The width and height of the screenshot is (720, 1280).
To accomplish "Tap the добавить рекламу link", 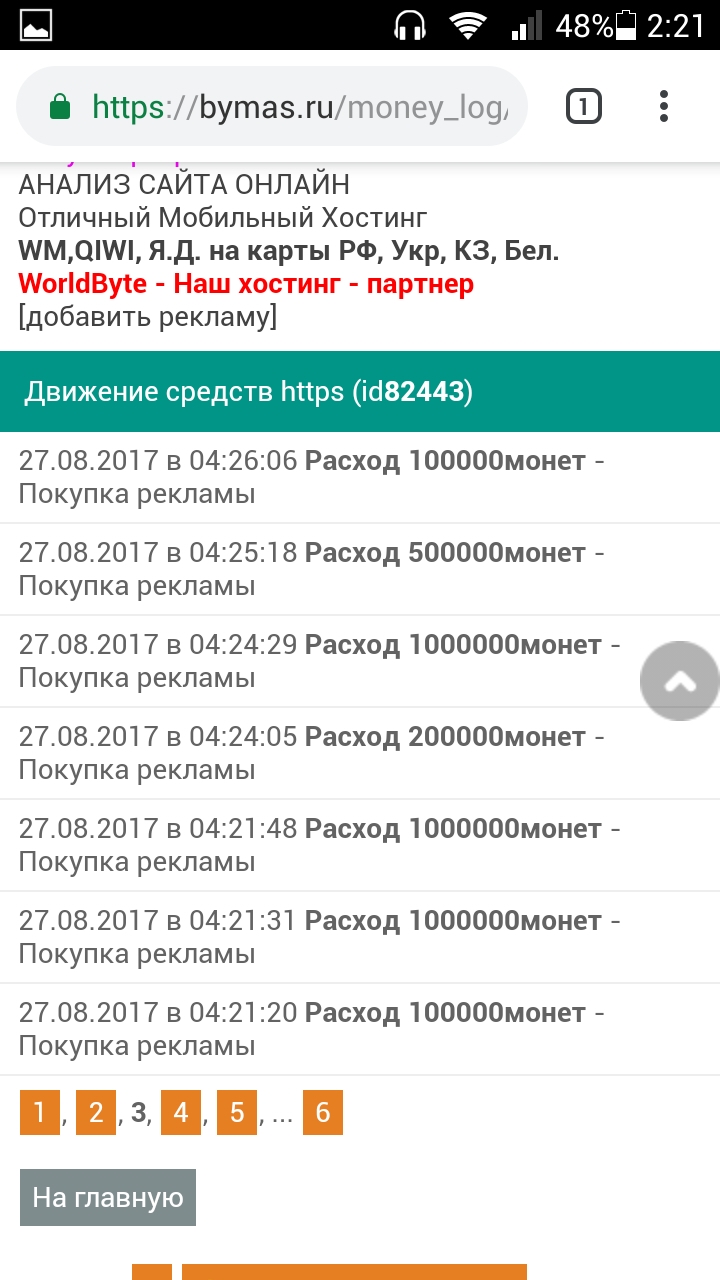I will click(x=147, y=317).
